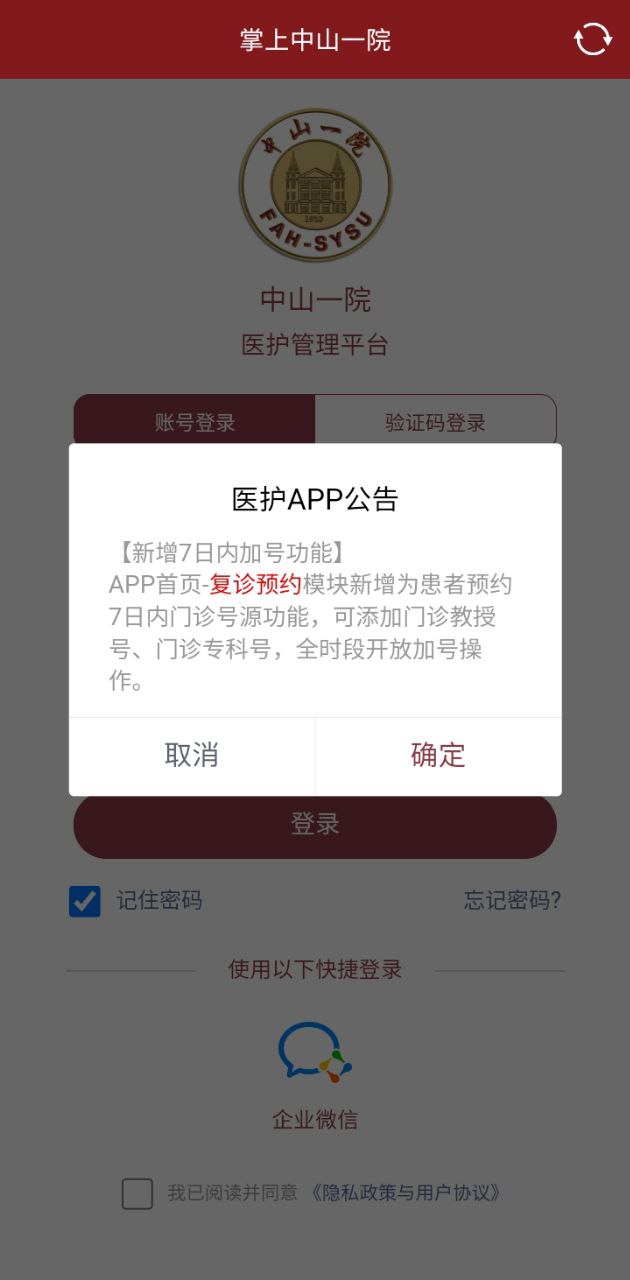Uncheck the 记住密码 checkbox

[85, 901]
